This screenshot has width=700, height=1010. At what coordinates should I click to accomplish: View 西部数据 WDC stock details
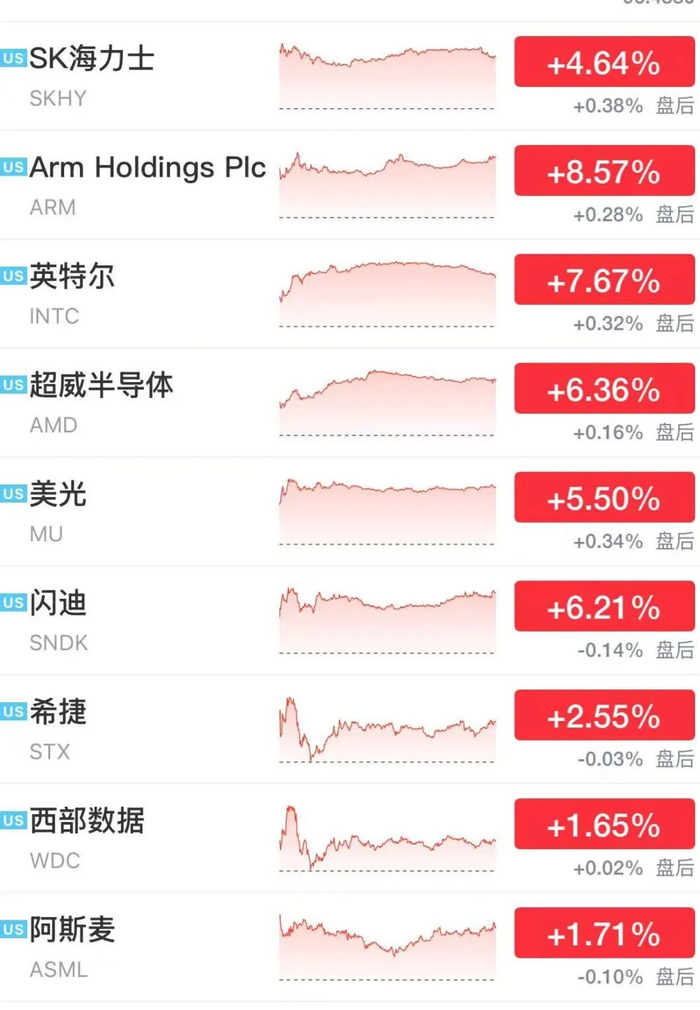click(350, 838)
